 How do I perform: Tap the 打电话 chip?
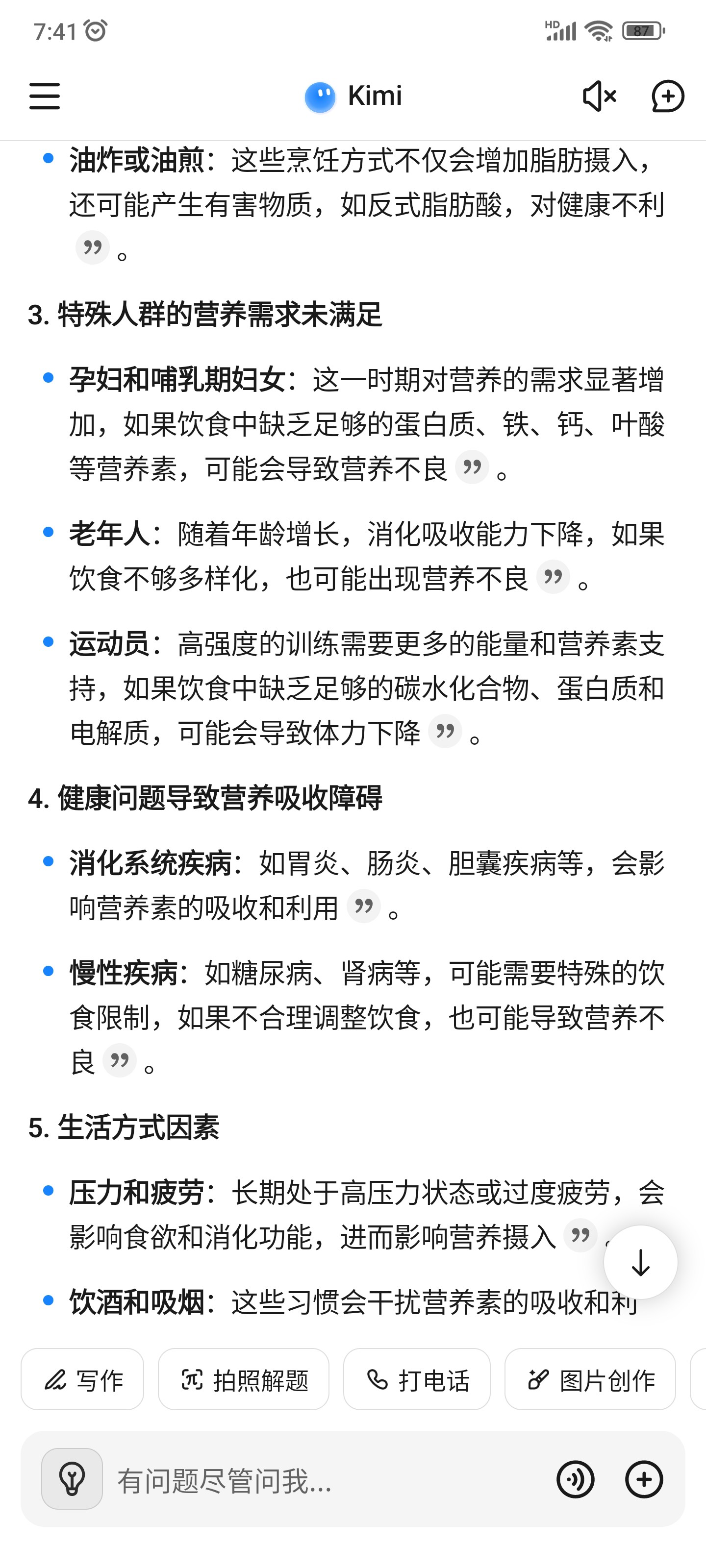click(x=417, y=1379)
